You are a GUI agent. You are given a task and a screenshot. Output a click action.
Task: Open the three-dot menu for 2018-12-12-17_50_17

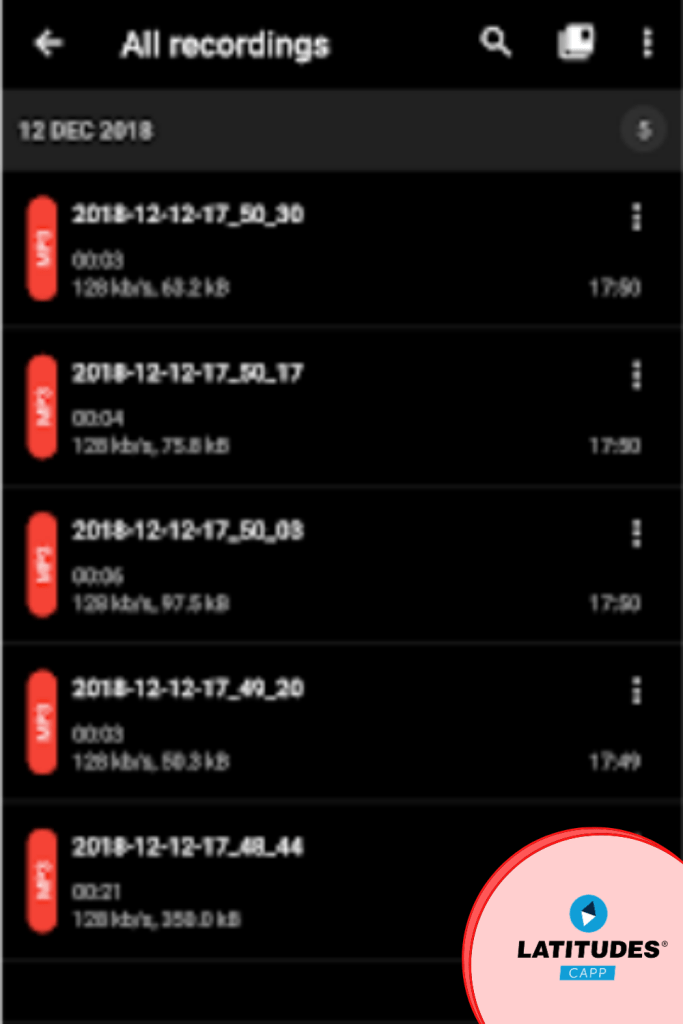(x=636, y=375)
